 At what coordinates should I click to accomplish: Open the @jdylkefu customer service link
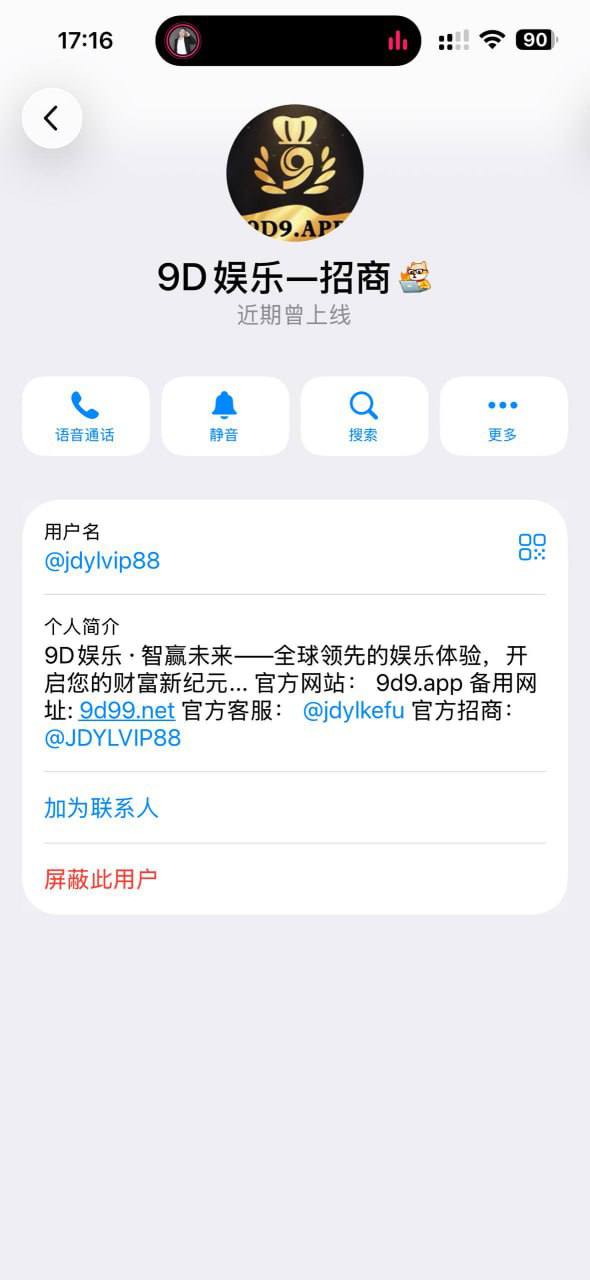tap(354, 711)
